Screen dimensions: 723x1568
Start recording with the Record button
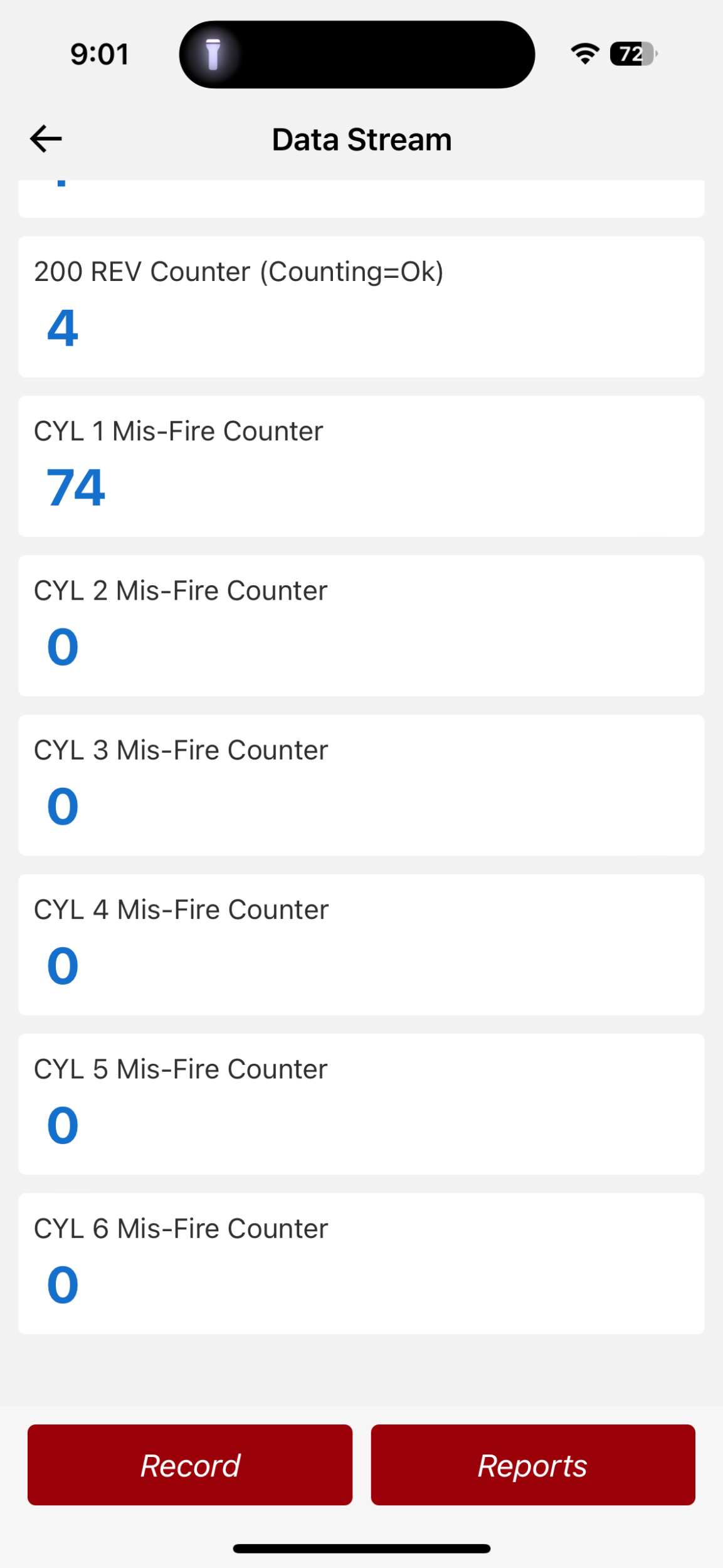(x=189, y=1465)
